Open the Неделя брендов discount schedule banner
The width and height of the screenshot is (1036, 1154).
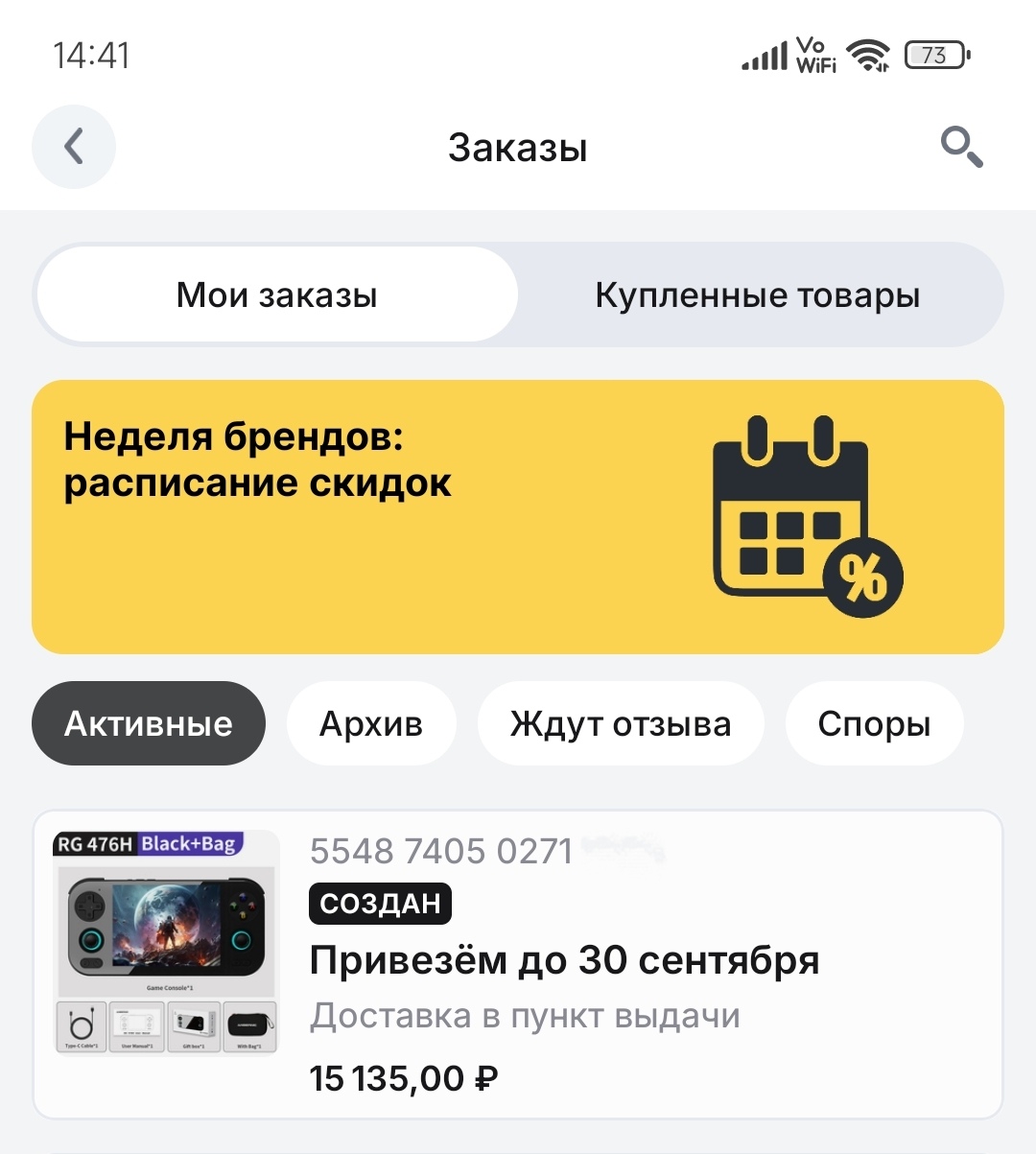(518, 517)
